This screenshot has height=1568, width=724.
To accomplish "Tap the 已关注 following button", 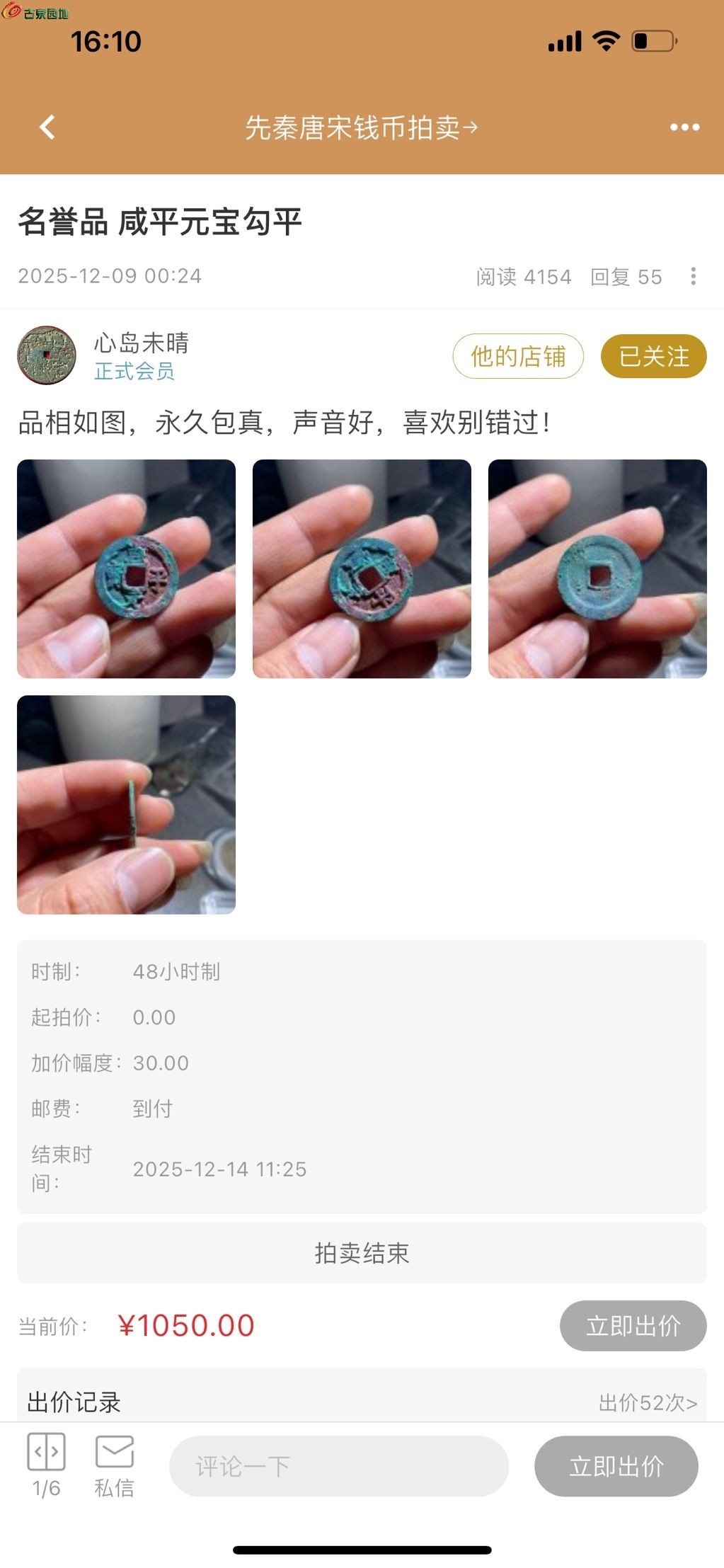I will [x=653, y=356].
